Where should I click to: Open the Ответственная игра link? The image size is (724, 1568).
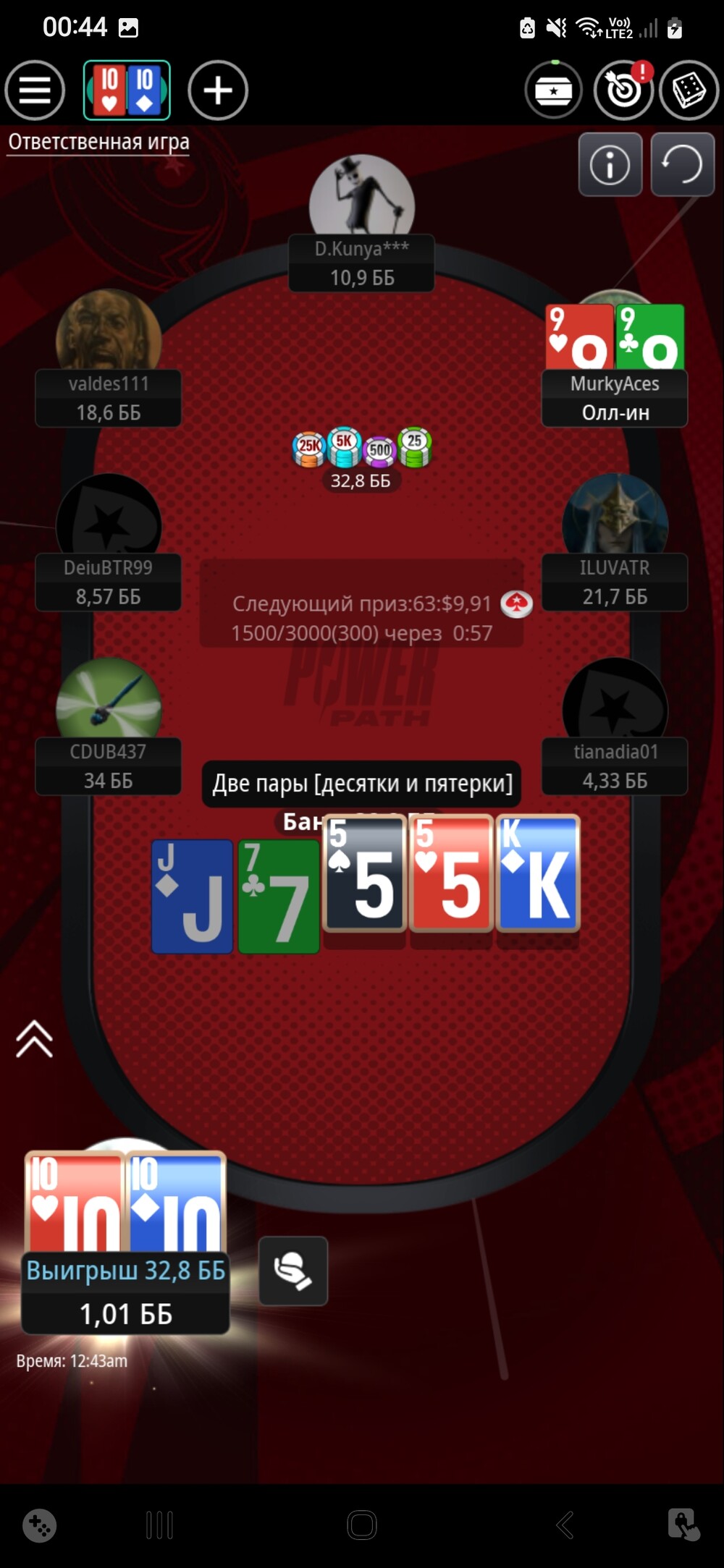99,142
